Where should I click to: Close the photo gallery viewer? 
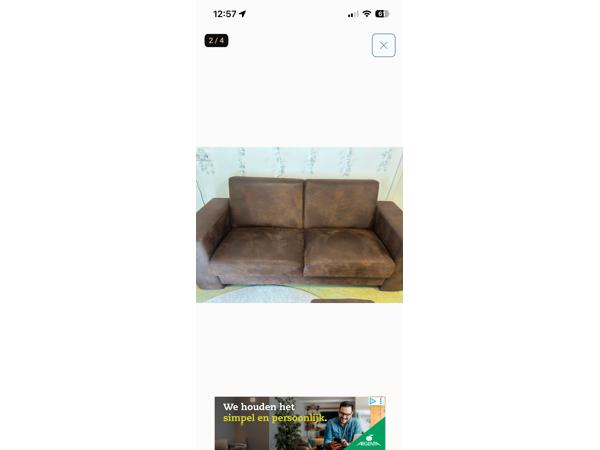383,45
